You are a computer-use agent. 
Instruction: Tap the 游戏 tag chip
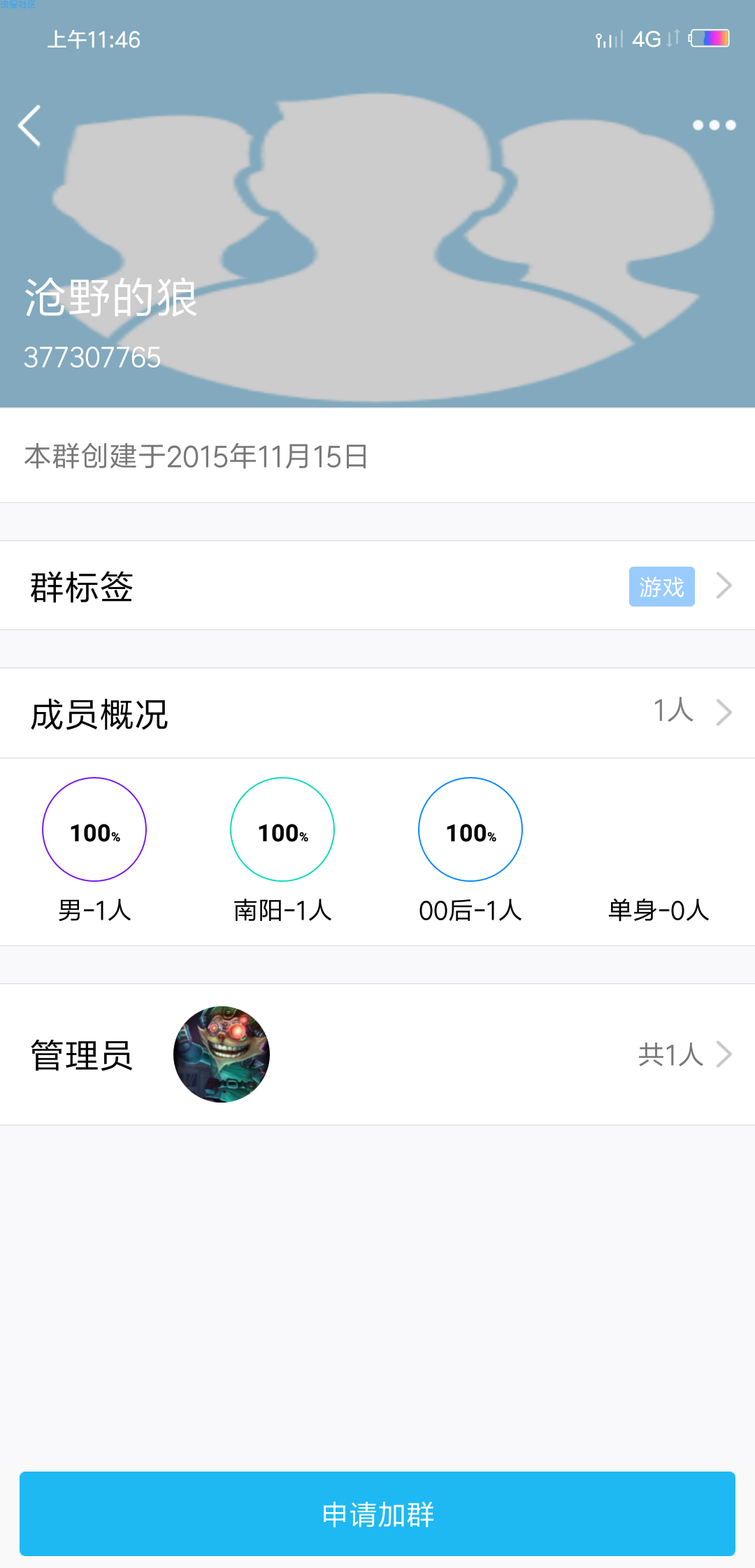[661, 586]
